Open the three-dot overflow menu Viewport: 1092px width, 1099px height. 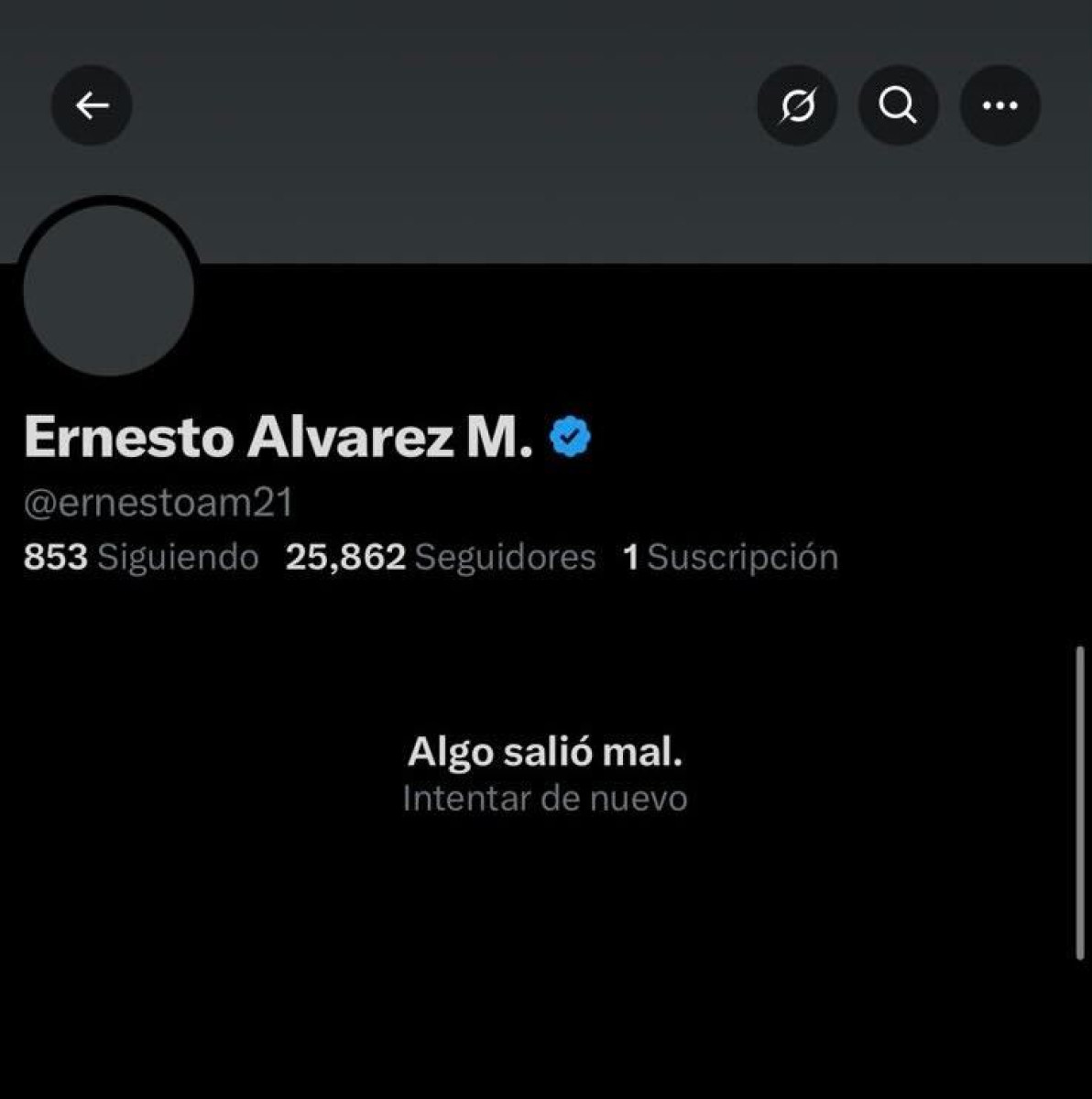pyautogui.click(x=999, y=106)
